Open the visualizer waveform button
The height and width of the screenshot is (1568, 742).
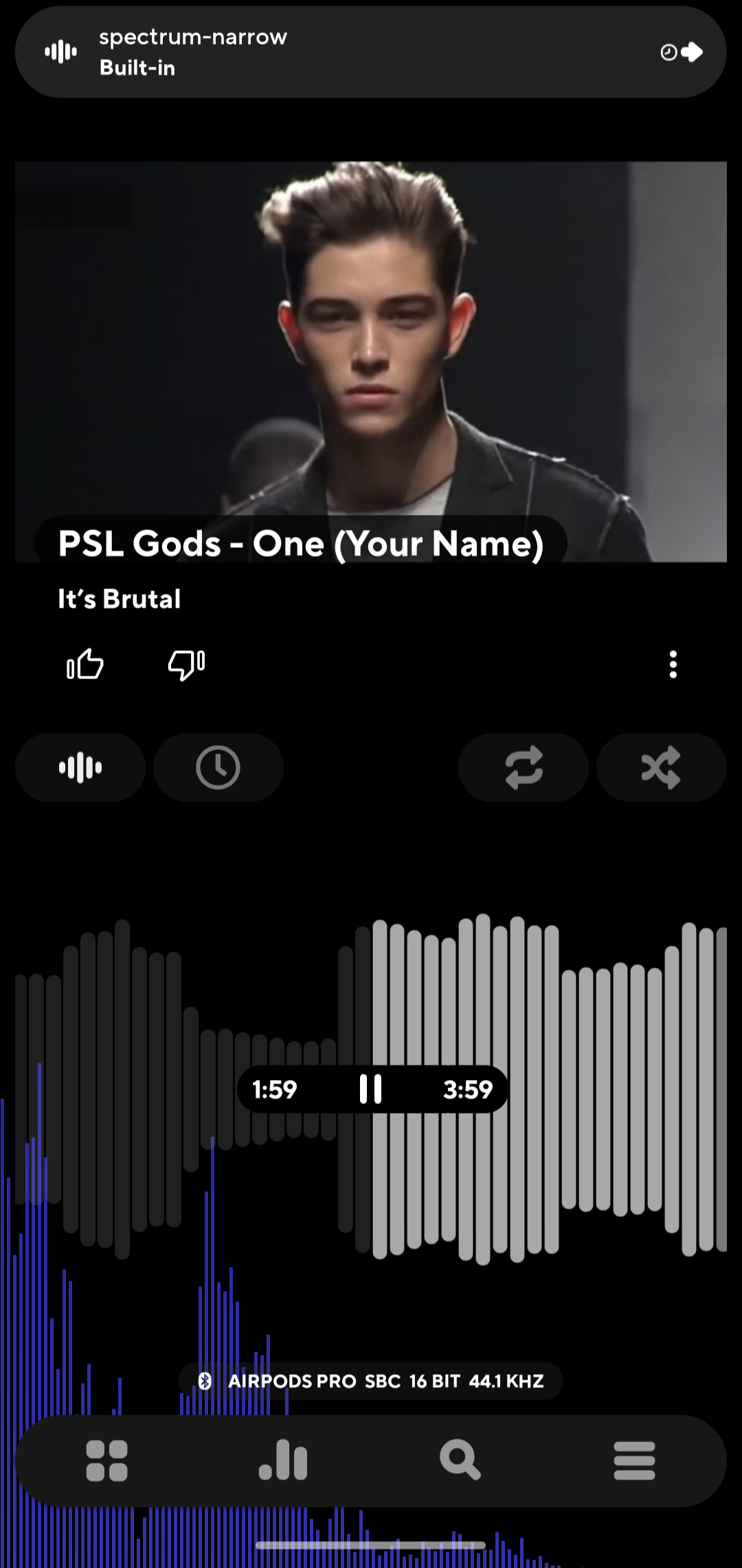tap(80, 767)
